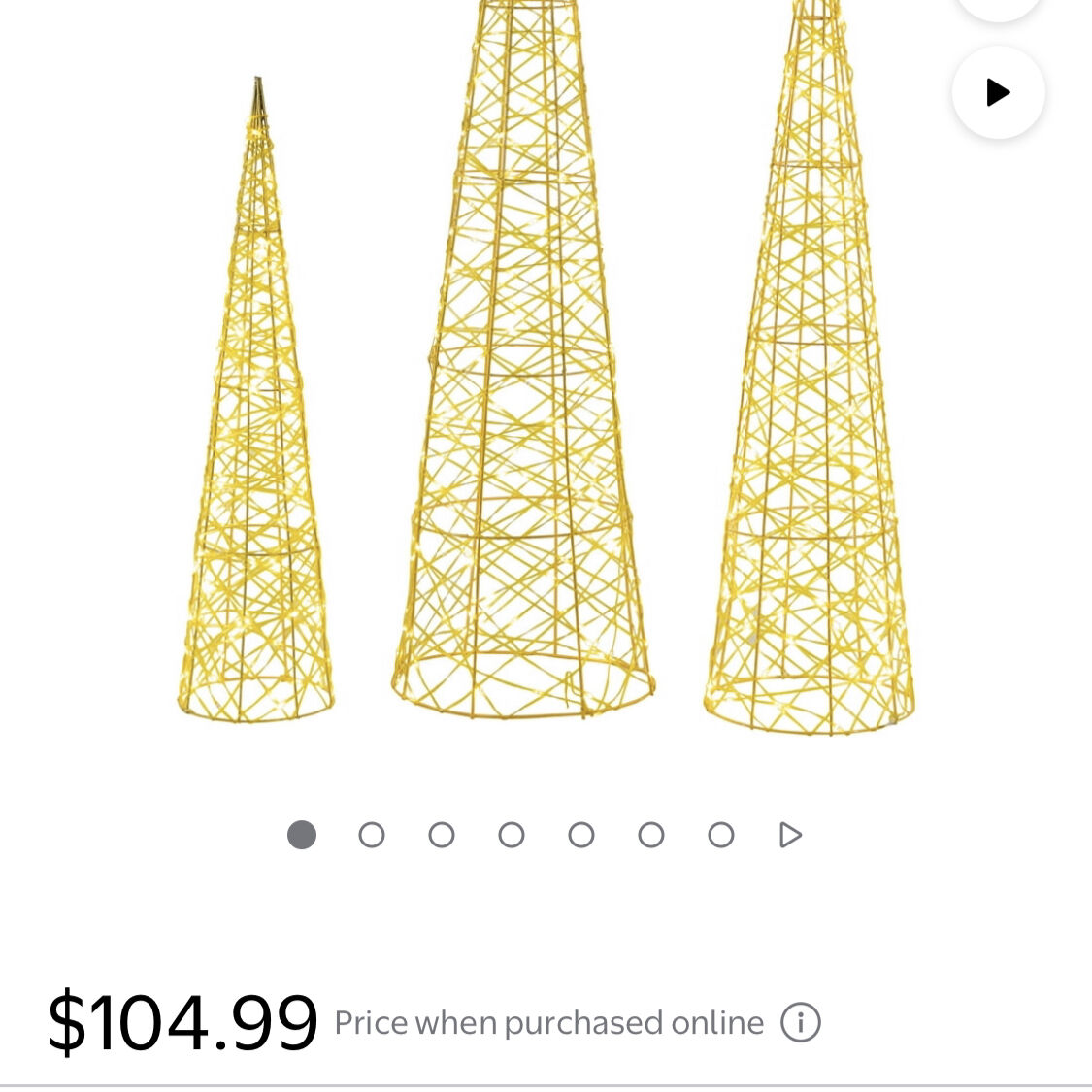Select the third carousel dot
This screenshot has width=1092, height=1092.
442,835
